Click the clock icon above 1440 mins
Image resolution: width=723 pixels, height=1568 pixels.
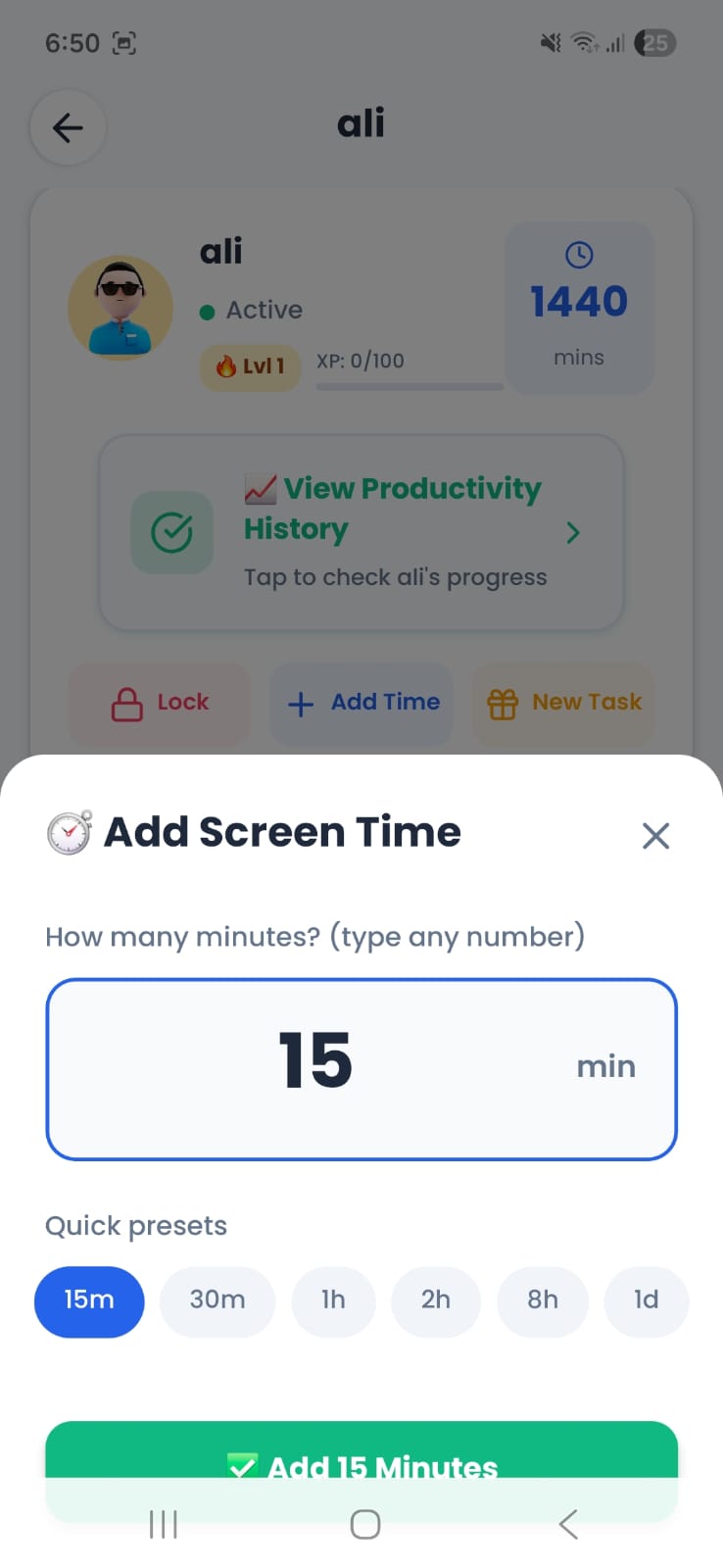click(x=579, y=253)
